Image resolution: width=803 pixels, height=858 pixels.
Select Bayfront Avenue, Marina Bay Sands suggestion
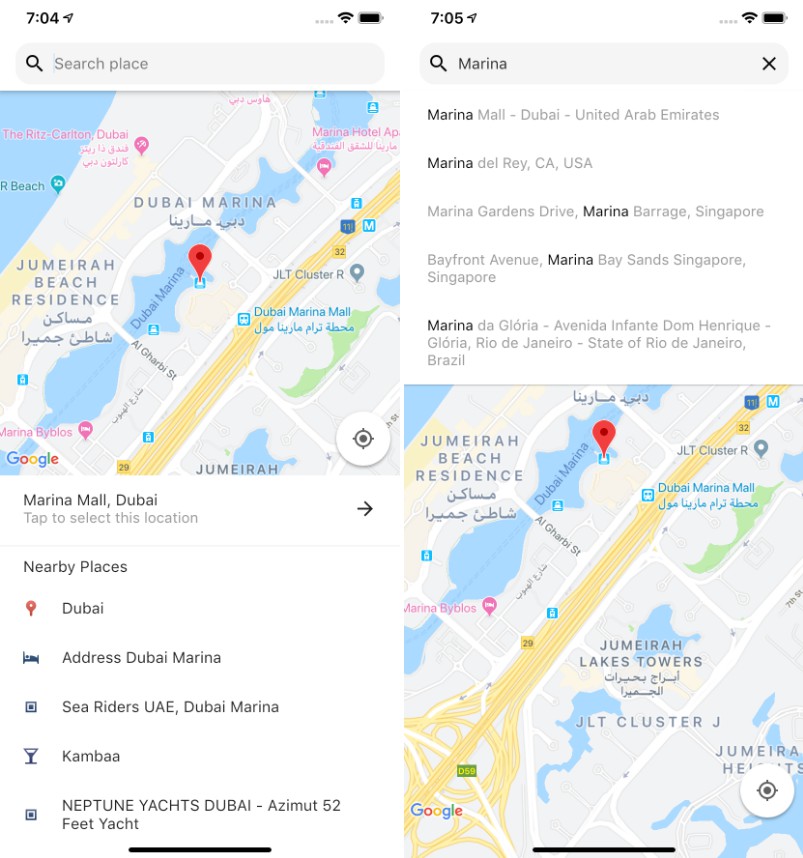586,268
